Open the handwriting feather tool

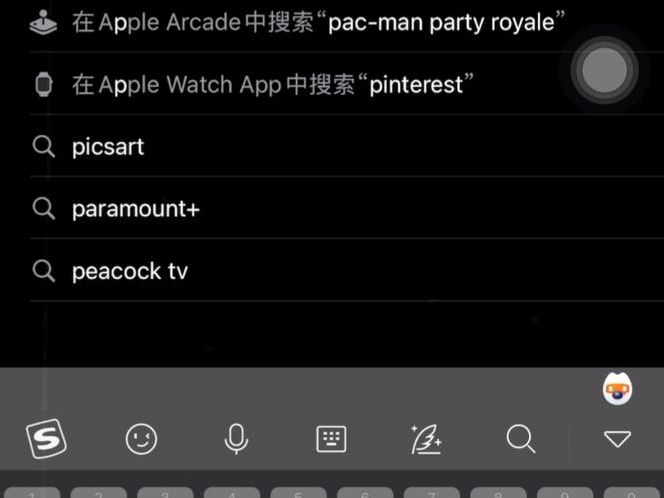(x=426, y=438)
